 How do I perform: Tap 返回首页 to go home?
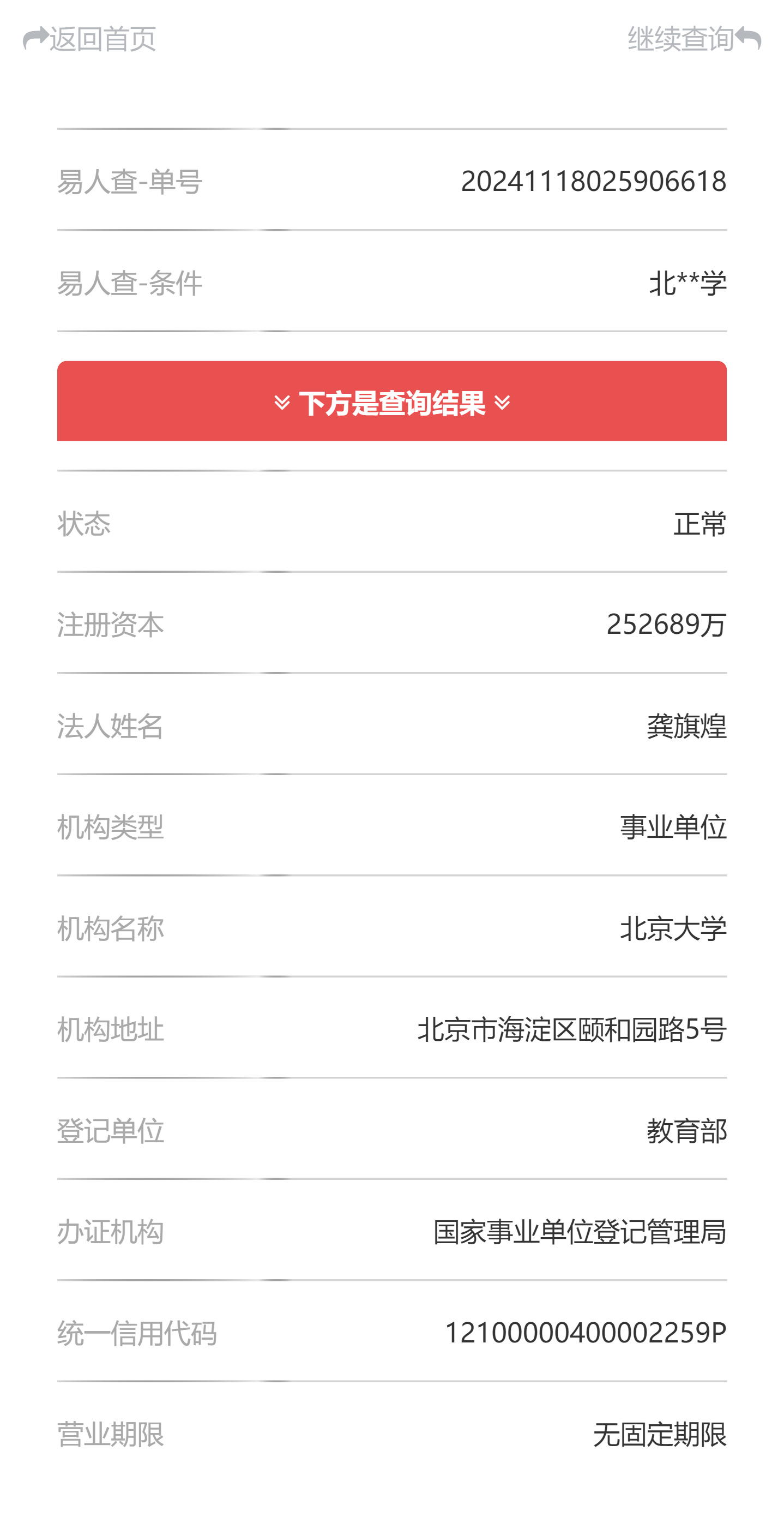(90, 39)
